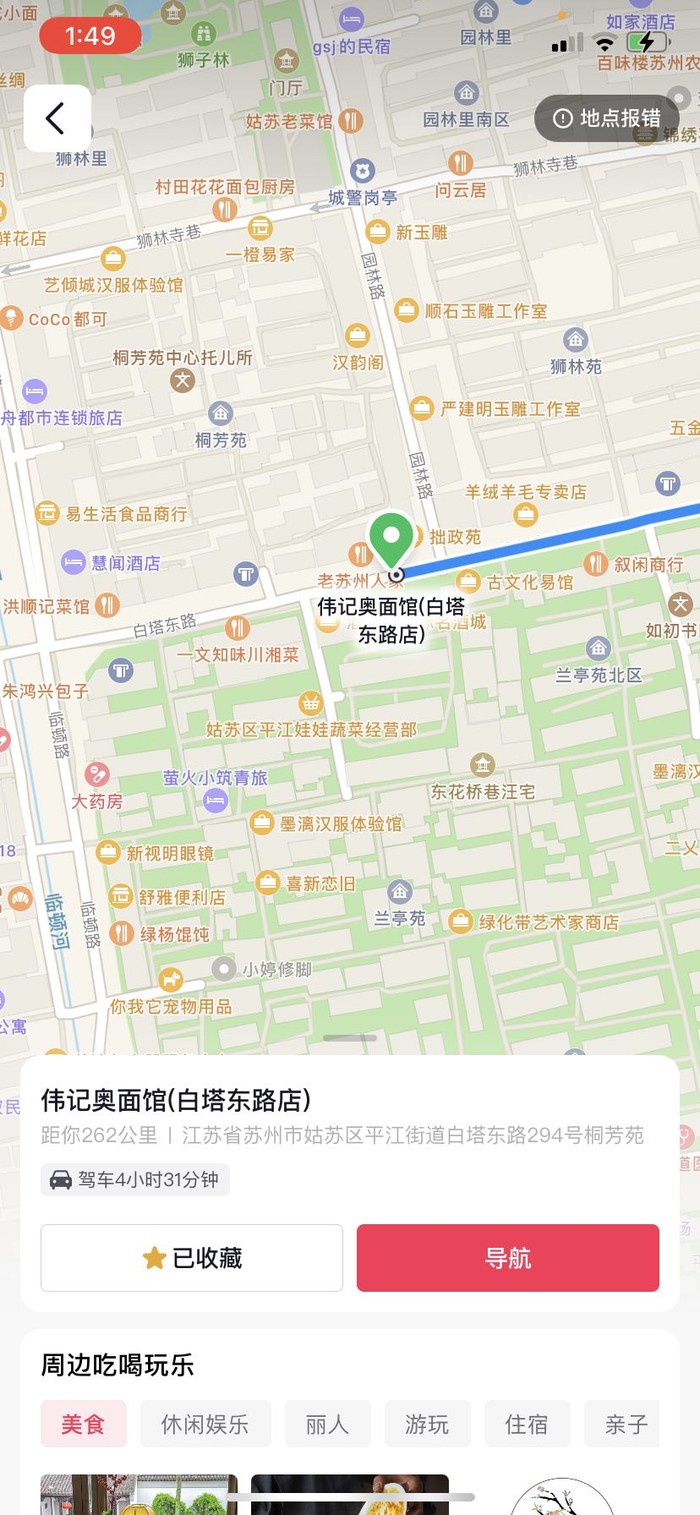Switch to the 休闲娱乐 tab
The image size is (700, 1515).
[x=205, y=1424]
